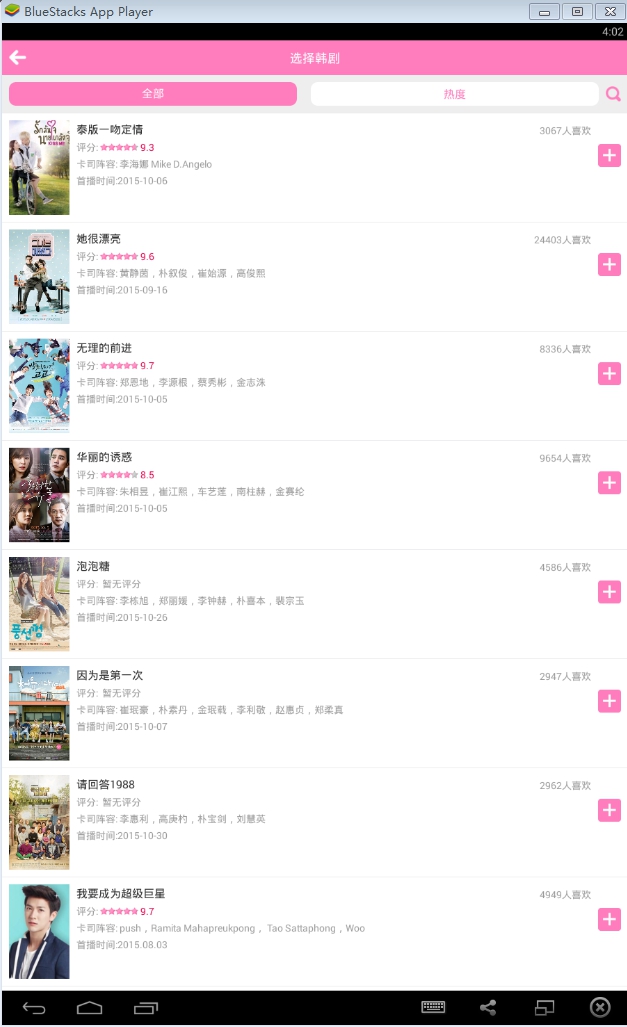Switch to the 全部 tab
The height and width of the screenshot is (1027, 627).
tap(153, 94)
